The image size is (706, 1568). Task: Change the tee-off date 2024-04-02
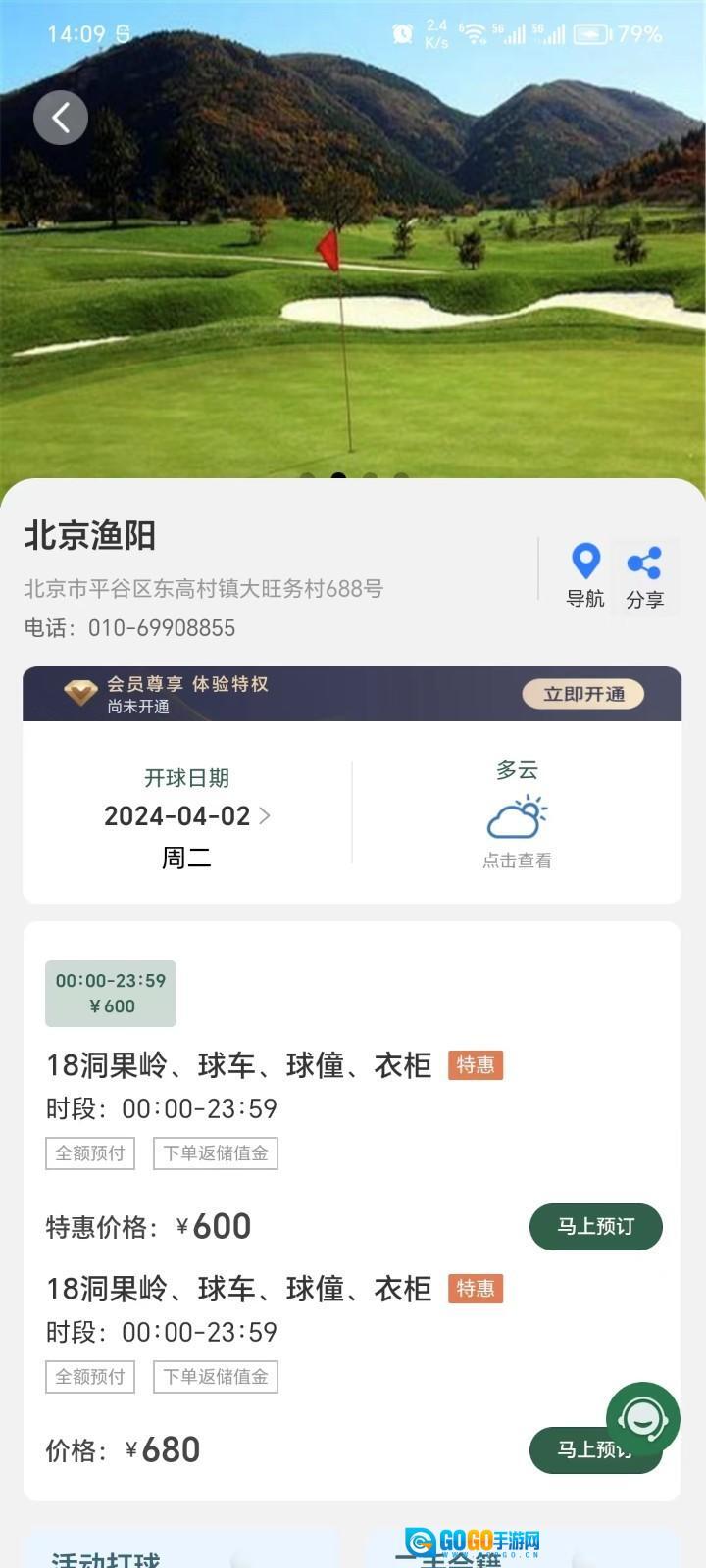(x=187, y=816)
